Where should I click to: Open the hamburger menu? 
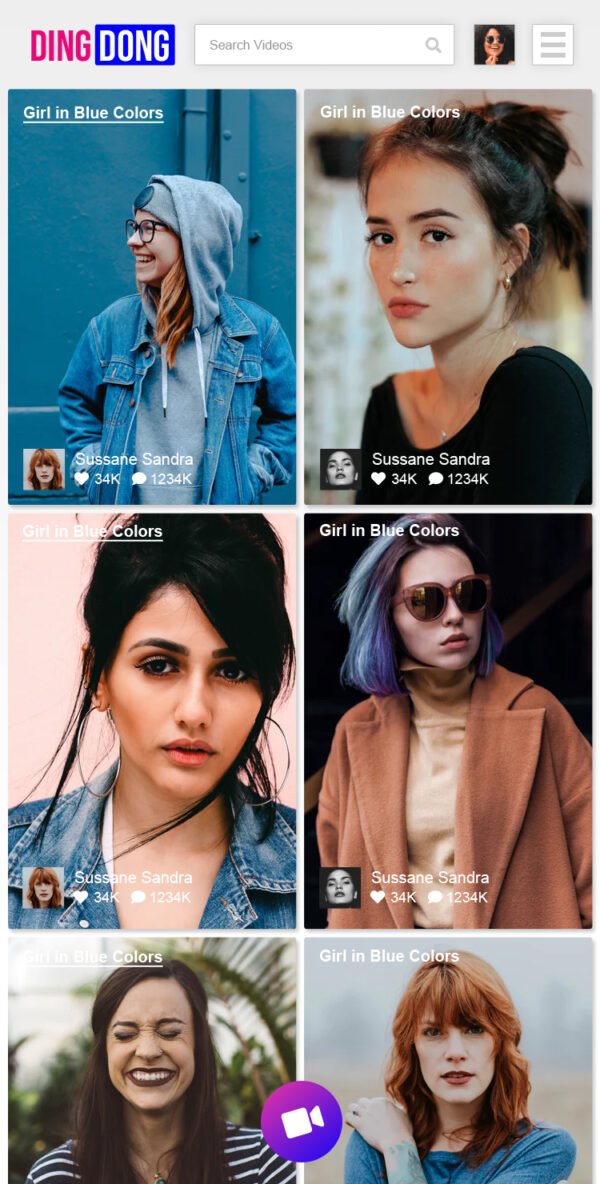click(552, 45)
